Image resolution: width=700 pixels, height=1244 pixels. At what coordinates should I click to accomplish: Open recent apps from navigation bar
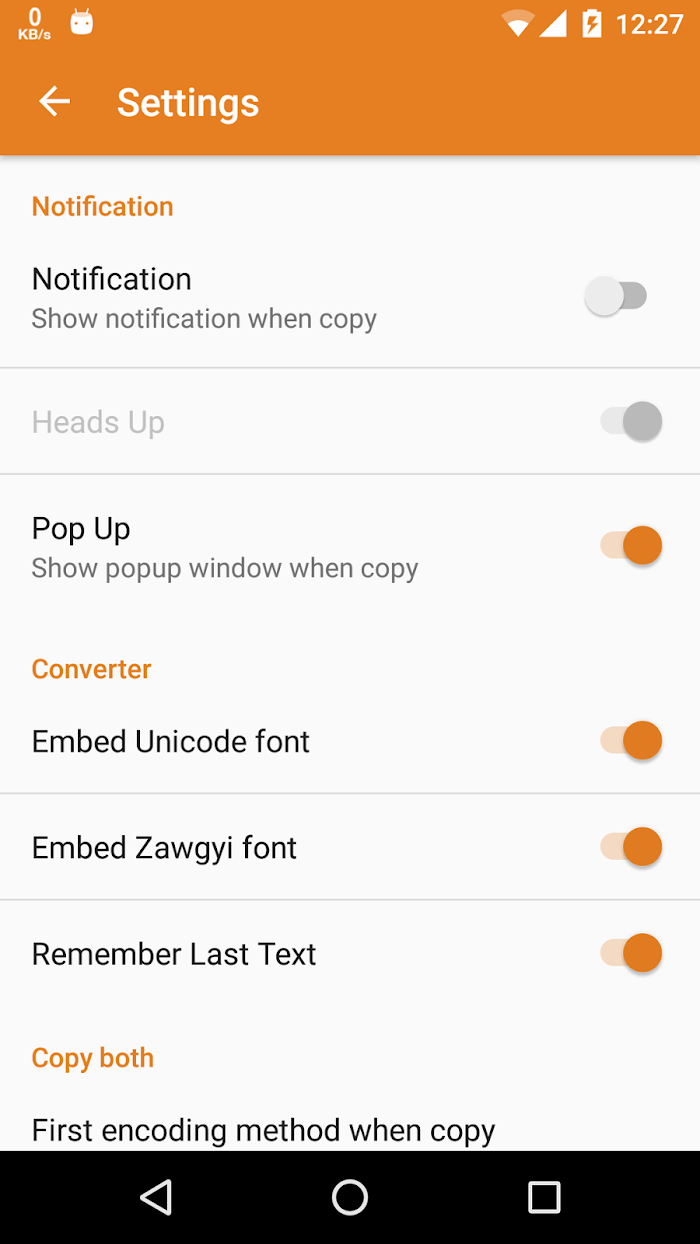point(544,1197)
